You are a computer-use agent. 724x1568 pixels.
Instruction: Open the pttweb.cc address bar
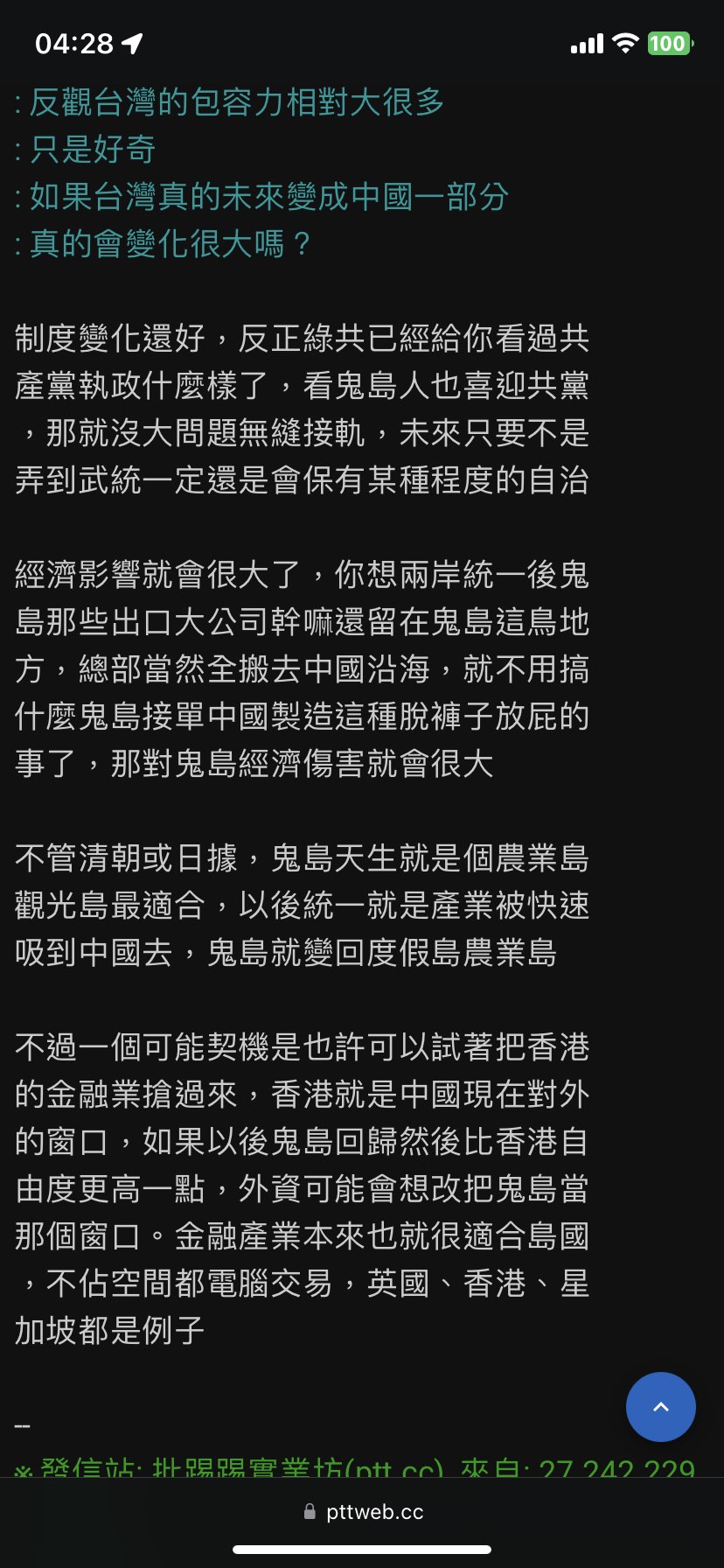pyautogui.click(x=362, y=1511)
